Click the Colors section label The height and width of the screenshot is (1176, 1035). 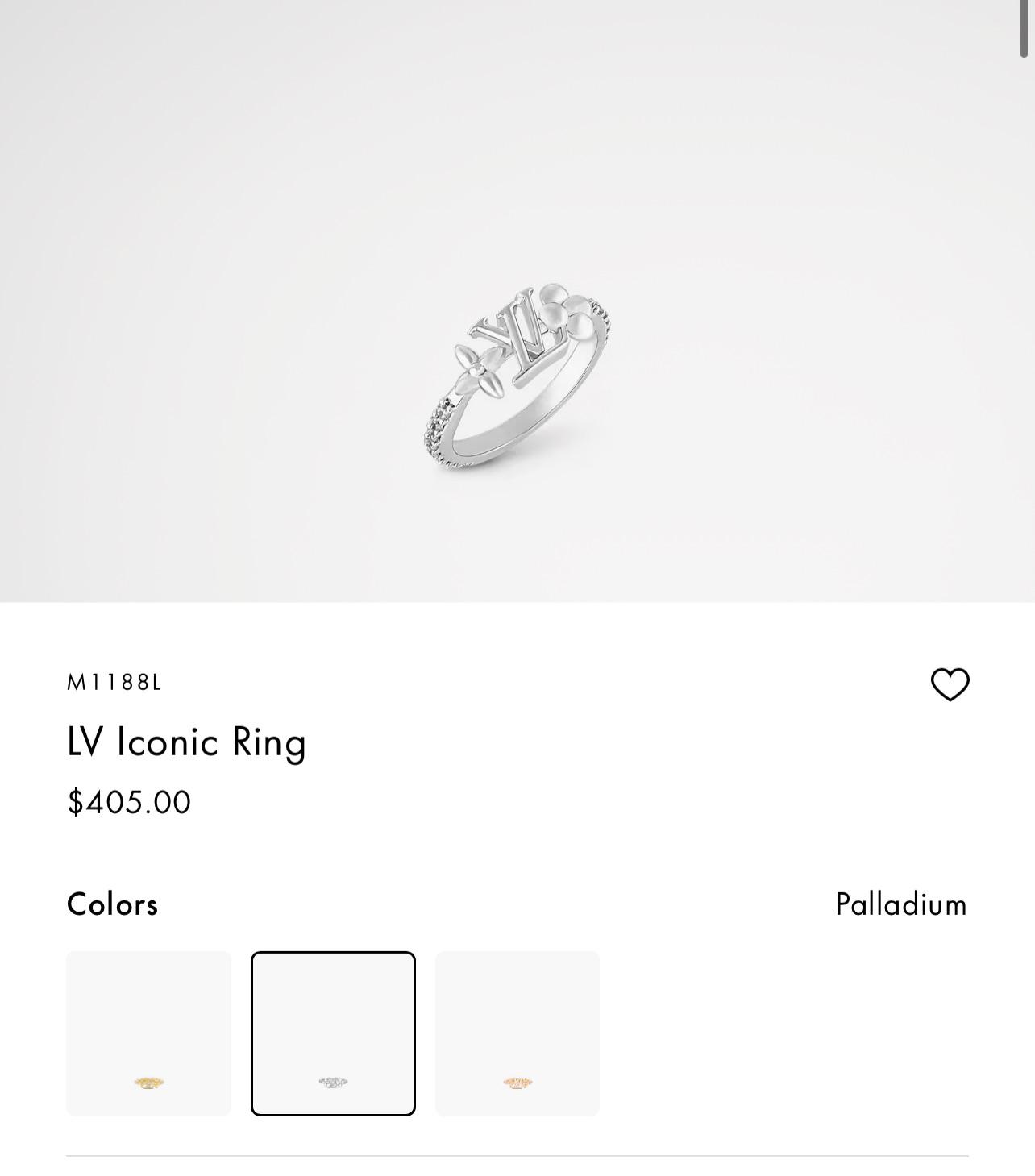pyautogui.click(x=112, y=904)
